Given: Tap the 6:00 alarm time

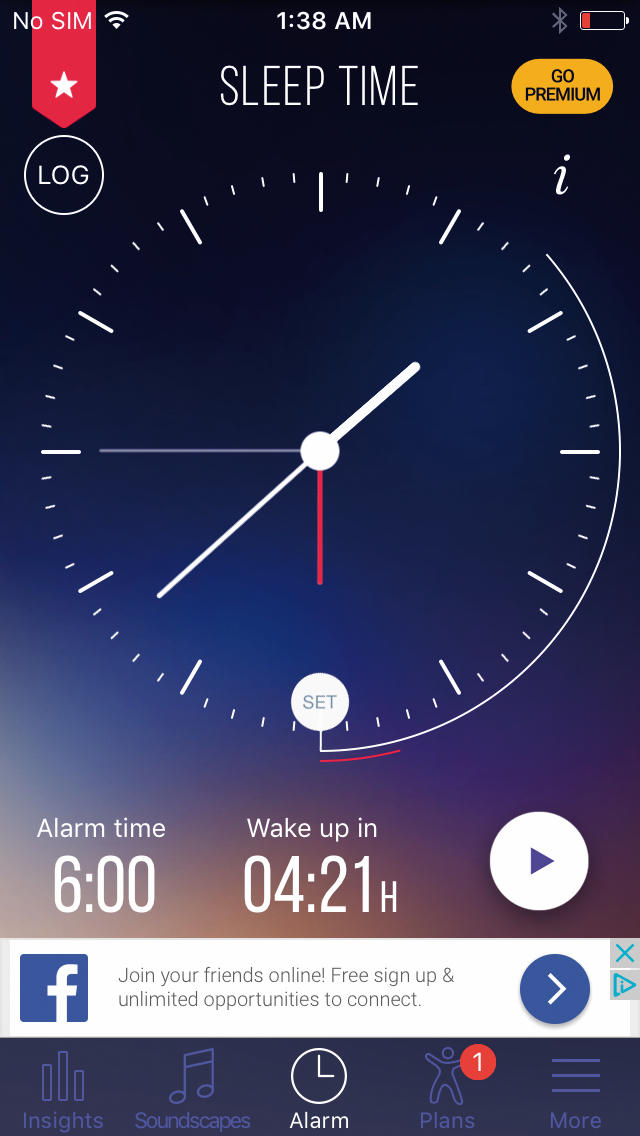Looking at the screenshot, I should tap(104, 885).
